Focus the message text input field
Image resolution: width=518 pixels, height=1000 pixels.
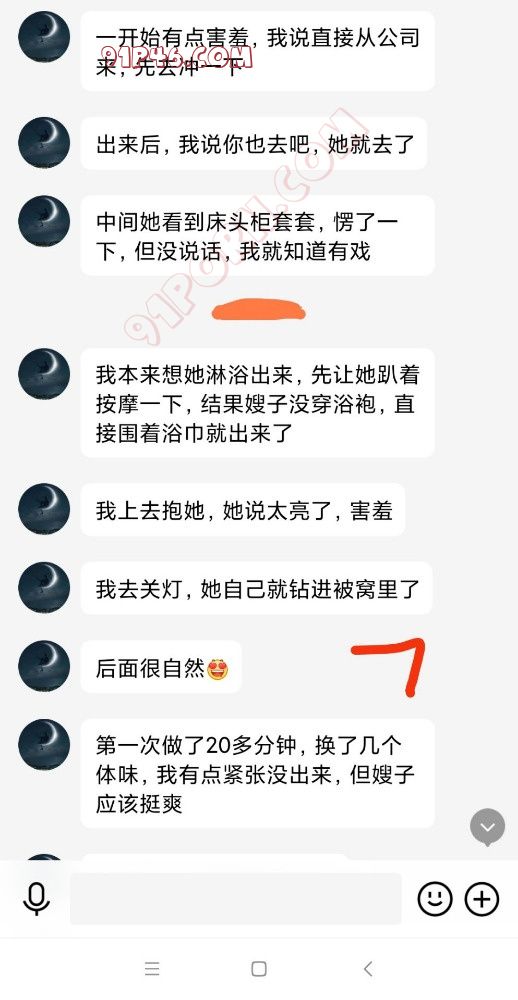pyautogui.click(x=235, y=899)
